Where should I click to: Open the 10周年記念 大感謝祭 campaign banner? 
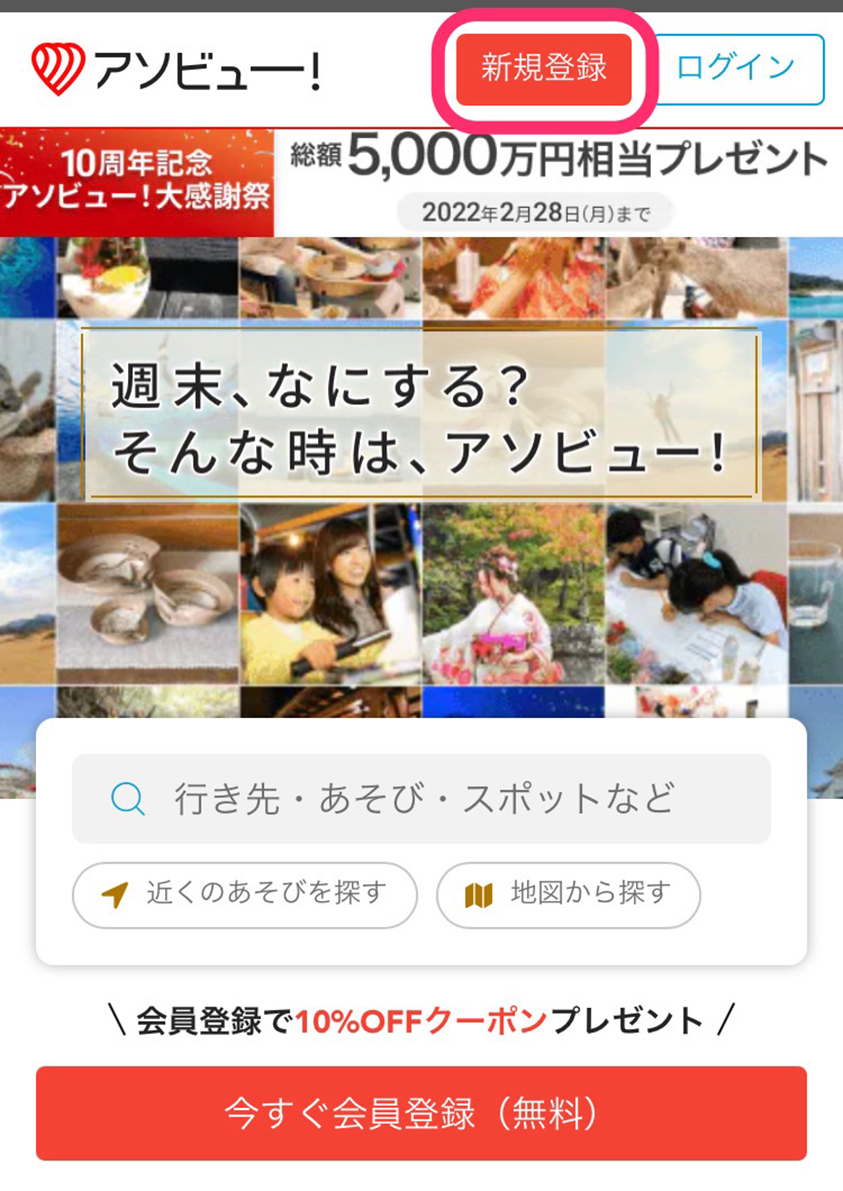coord(421,182)
